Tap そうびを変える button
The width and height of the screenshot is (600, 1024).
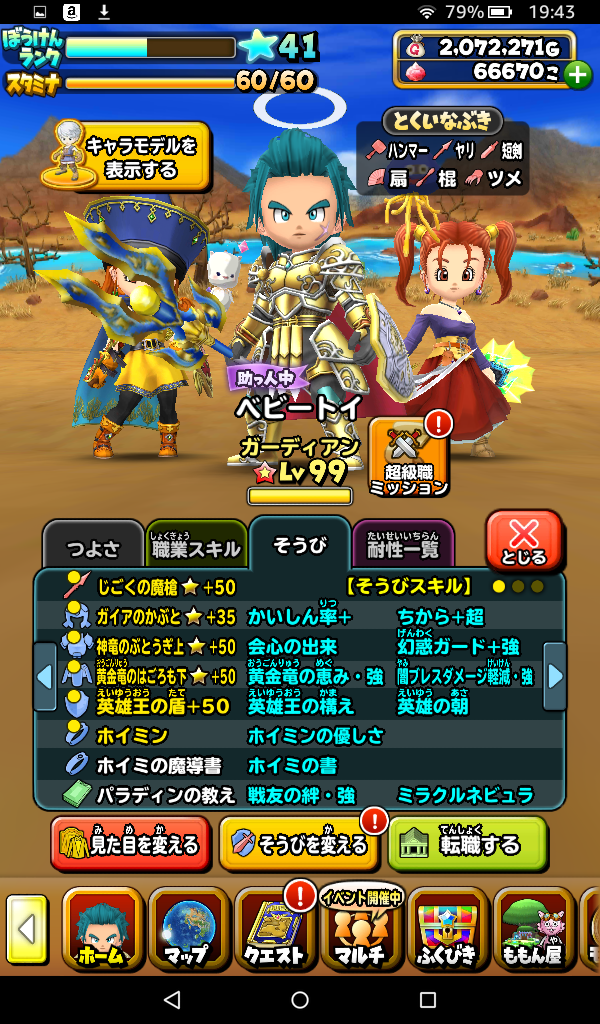[x=299, y=844]
